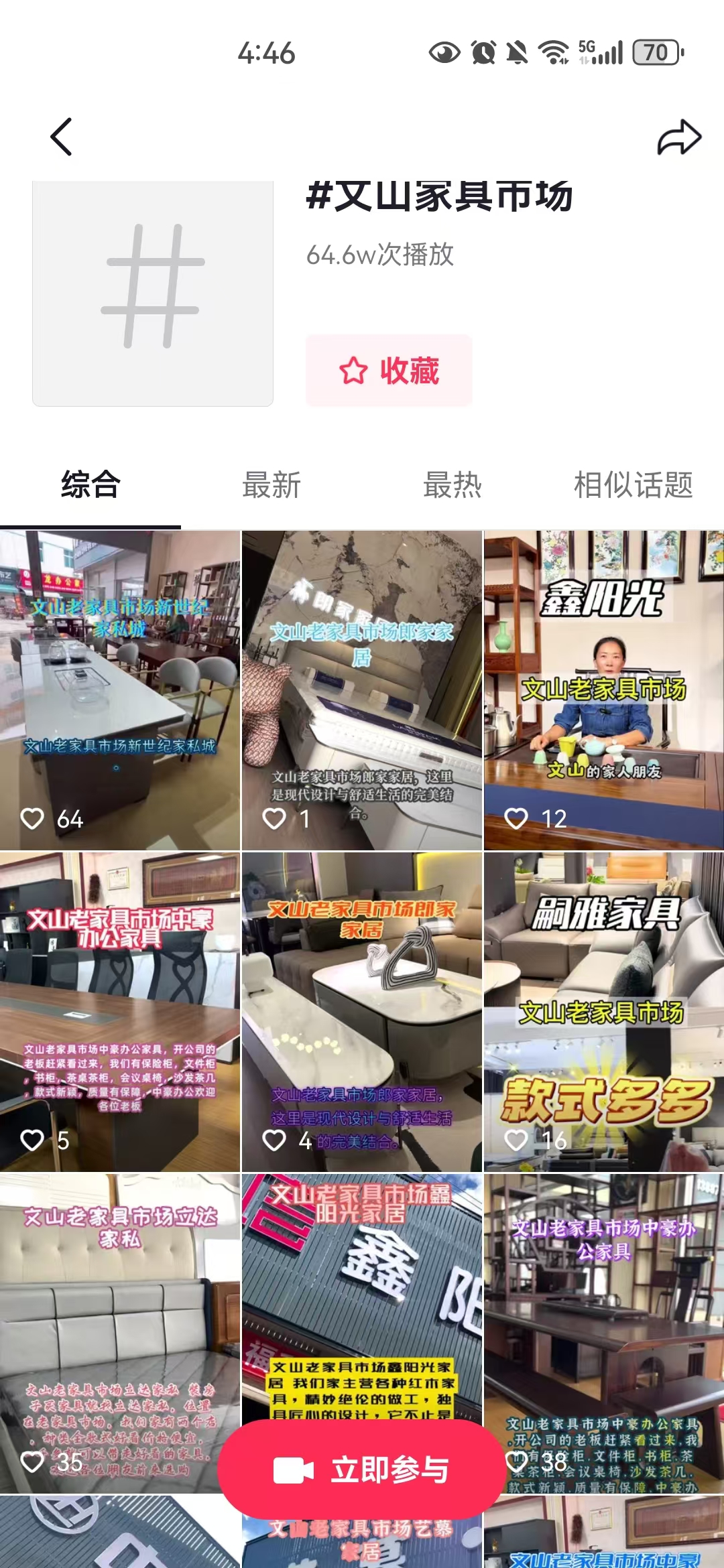
Task: Tap 立即参与 to join the topic
Action: coord(362,1469)
